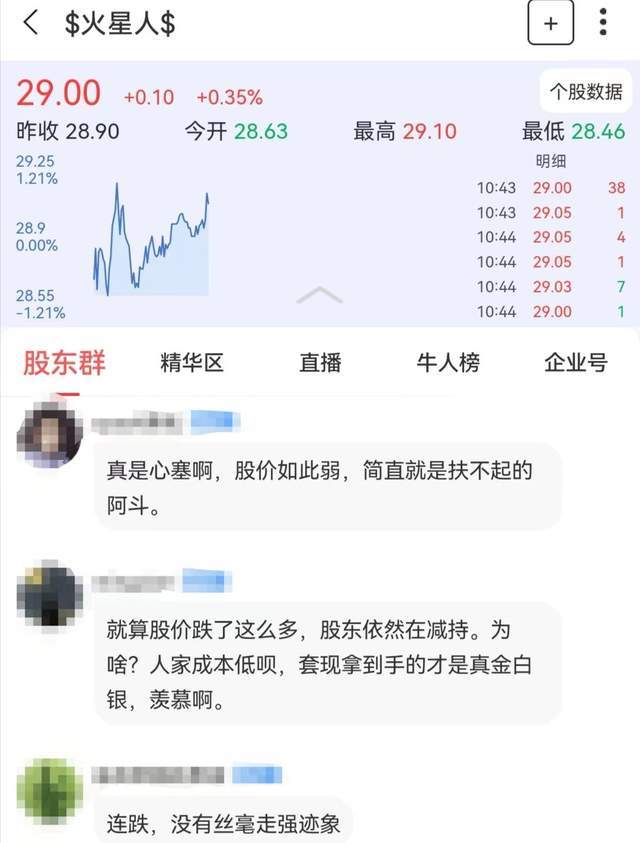640x843 pixels.
Task: Open the intraday price chart
Action: [x=150, y=240]
